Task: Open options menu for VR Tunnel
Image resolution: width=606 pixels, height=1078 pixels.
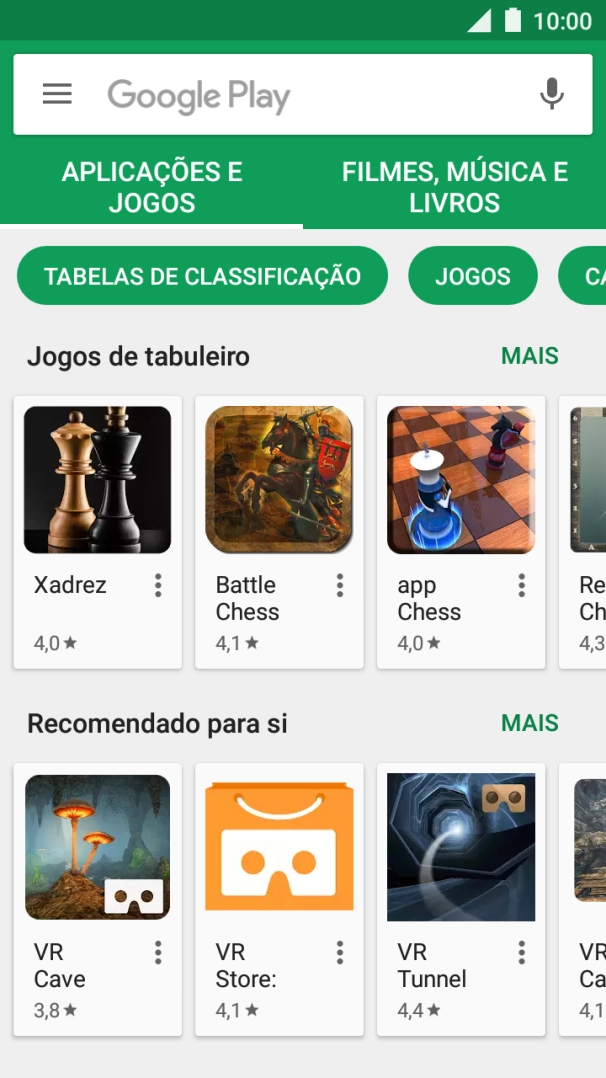Action: pyautogui.click(x=522, y=953)
